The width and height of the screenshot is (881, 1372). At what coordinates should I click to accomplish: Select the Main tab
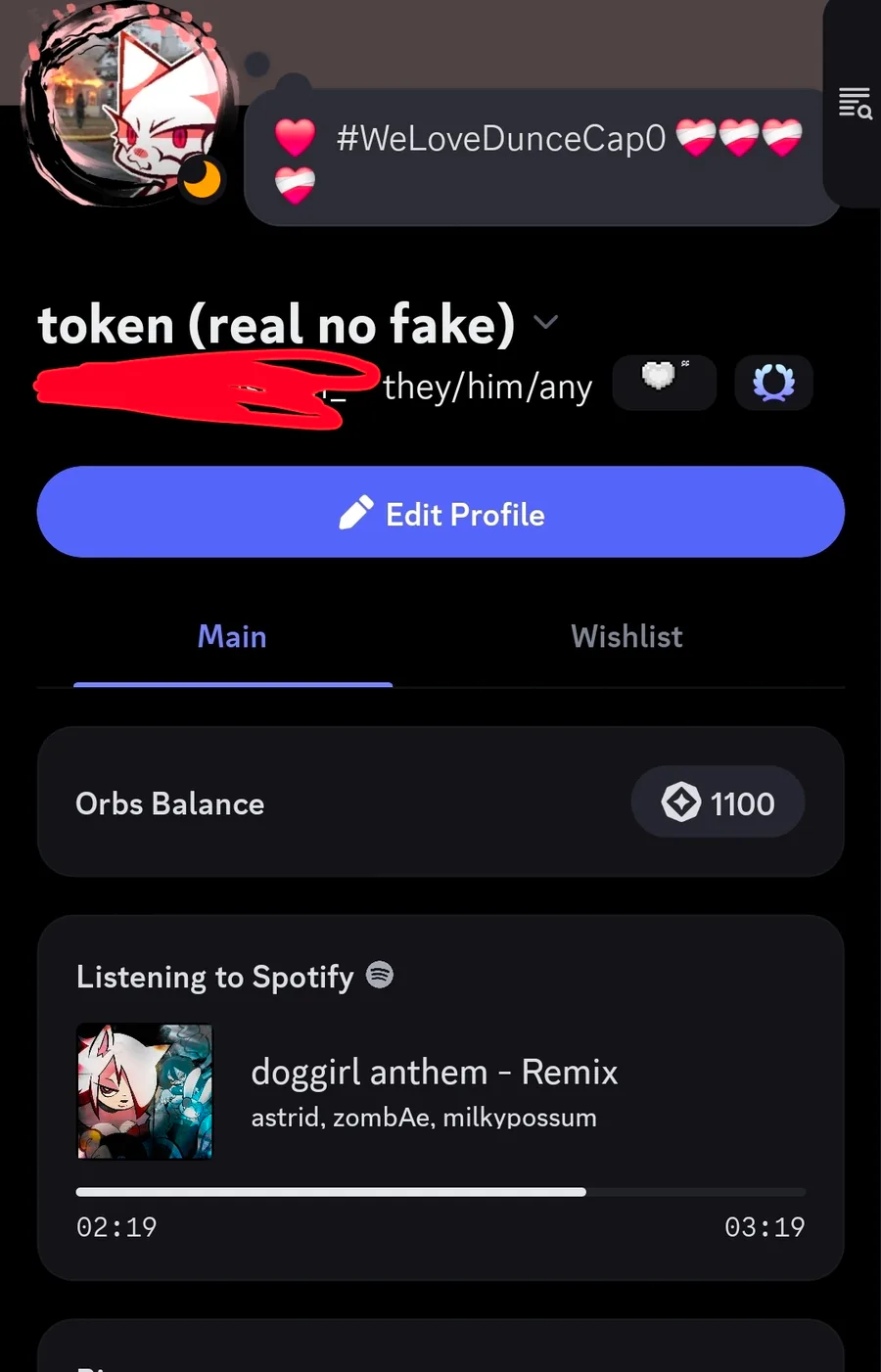232,637
